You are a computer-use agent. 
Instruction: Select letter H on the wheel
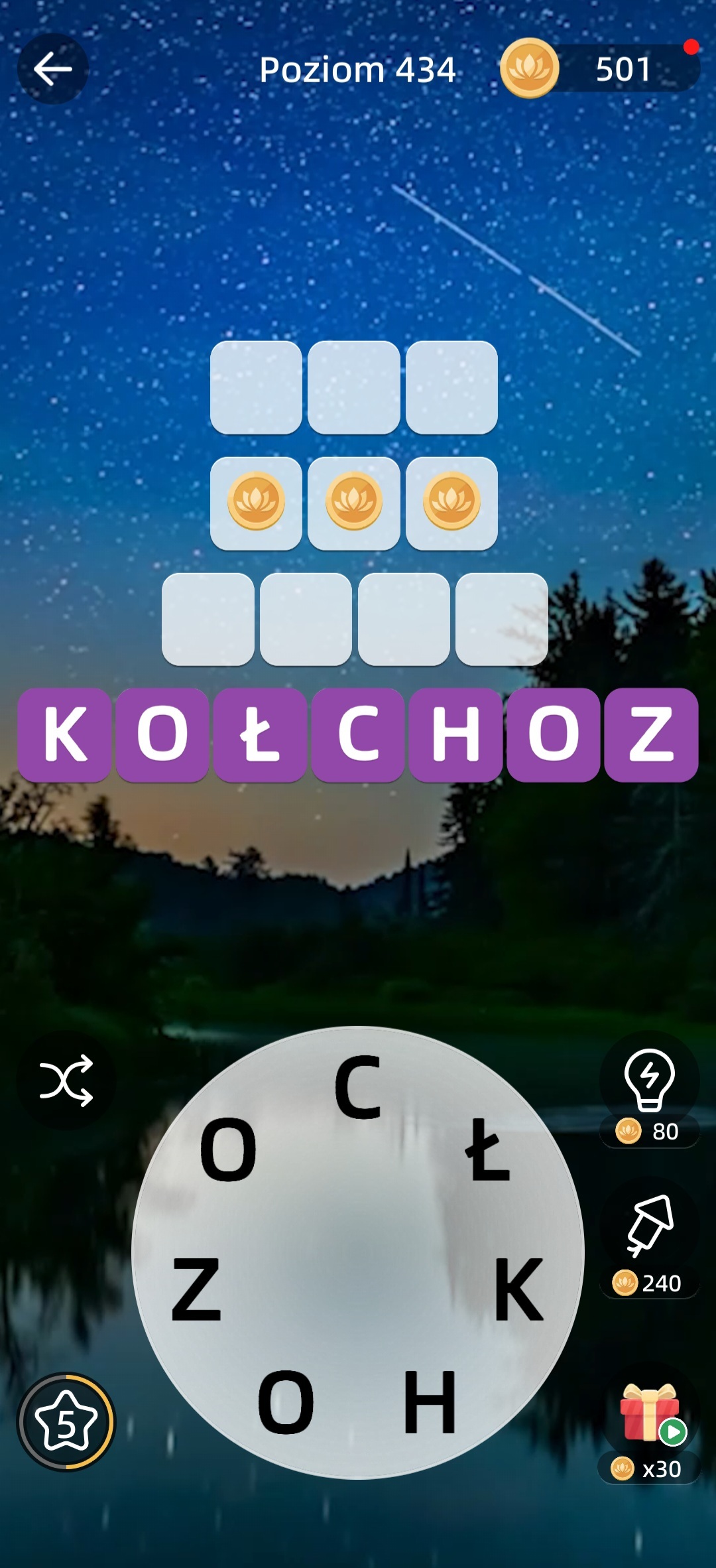coord(430,1403)
